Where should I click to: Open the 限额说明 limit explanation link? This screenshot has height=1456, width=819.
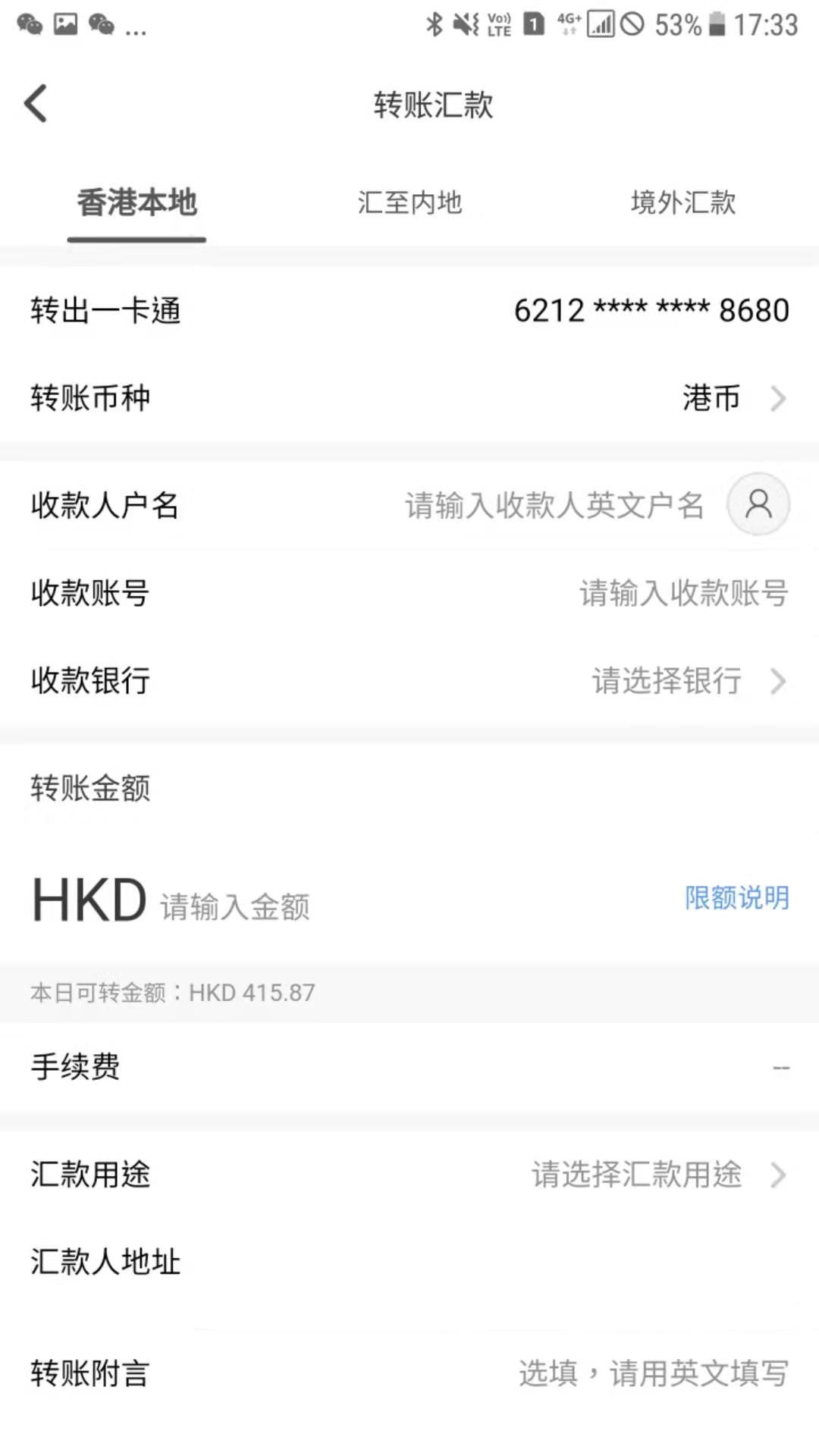coord(736,898)
